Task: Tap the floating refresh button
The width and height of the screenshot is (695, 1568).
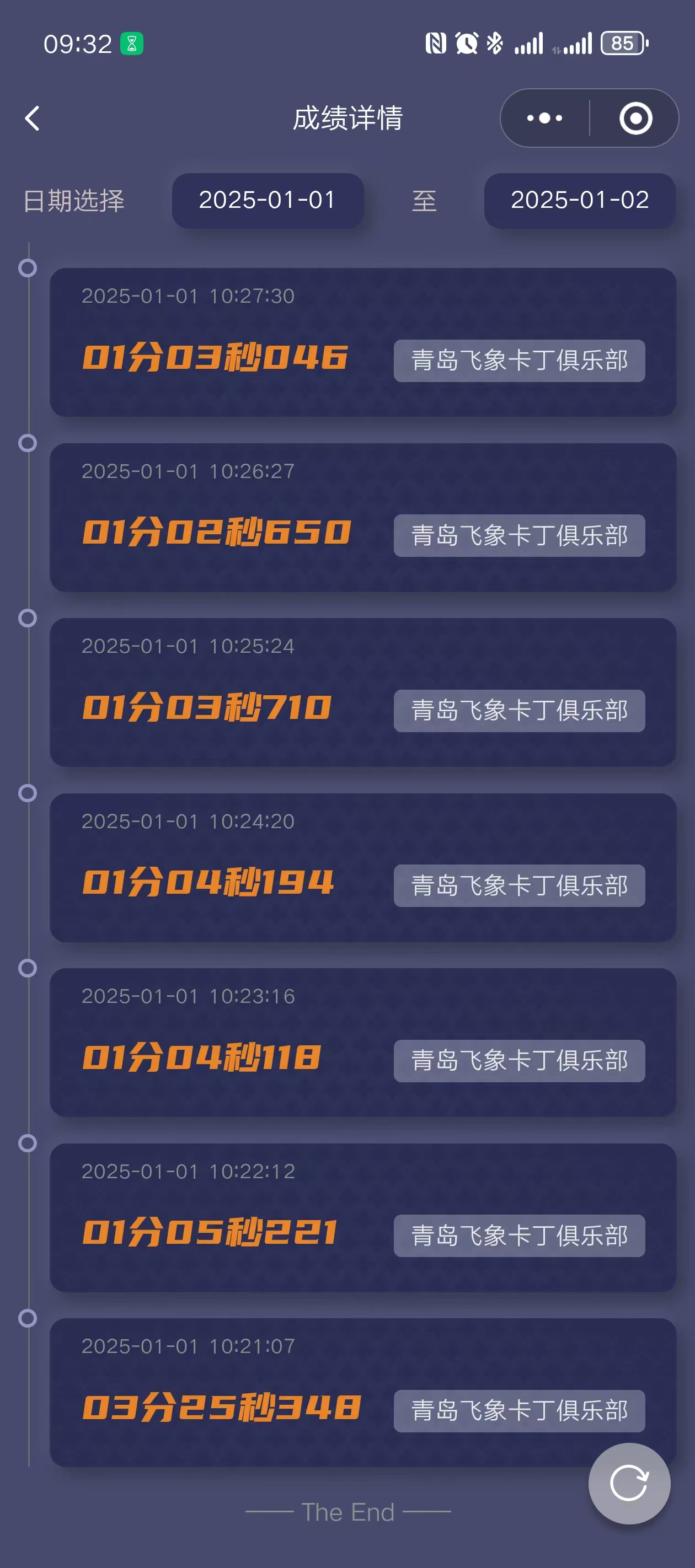Action: 629,1483
